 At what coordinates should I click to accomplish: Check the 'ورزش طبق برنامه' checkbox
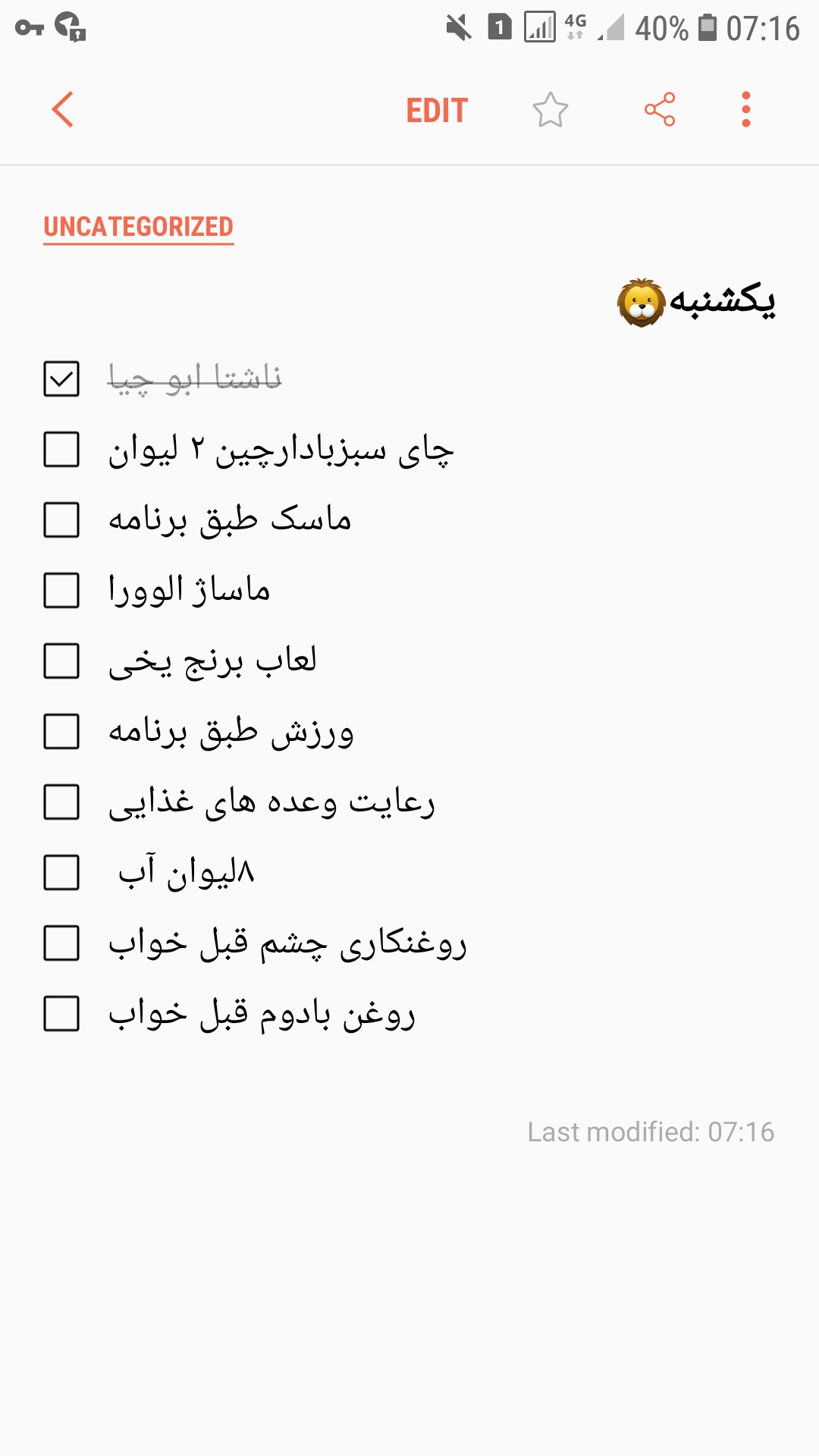61,732
